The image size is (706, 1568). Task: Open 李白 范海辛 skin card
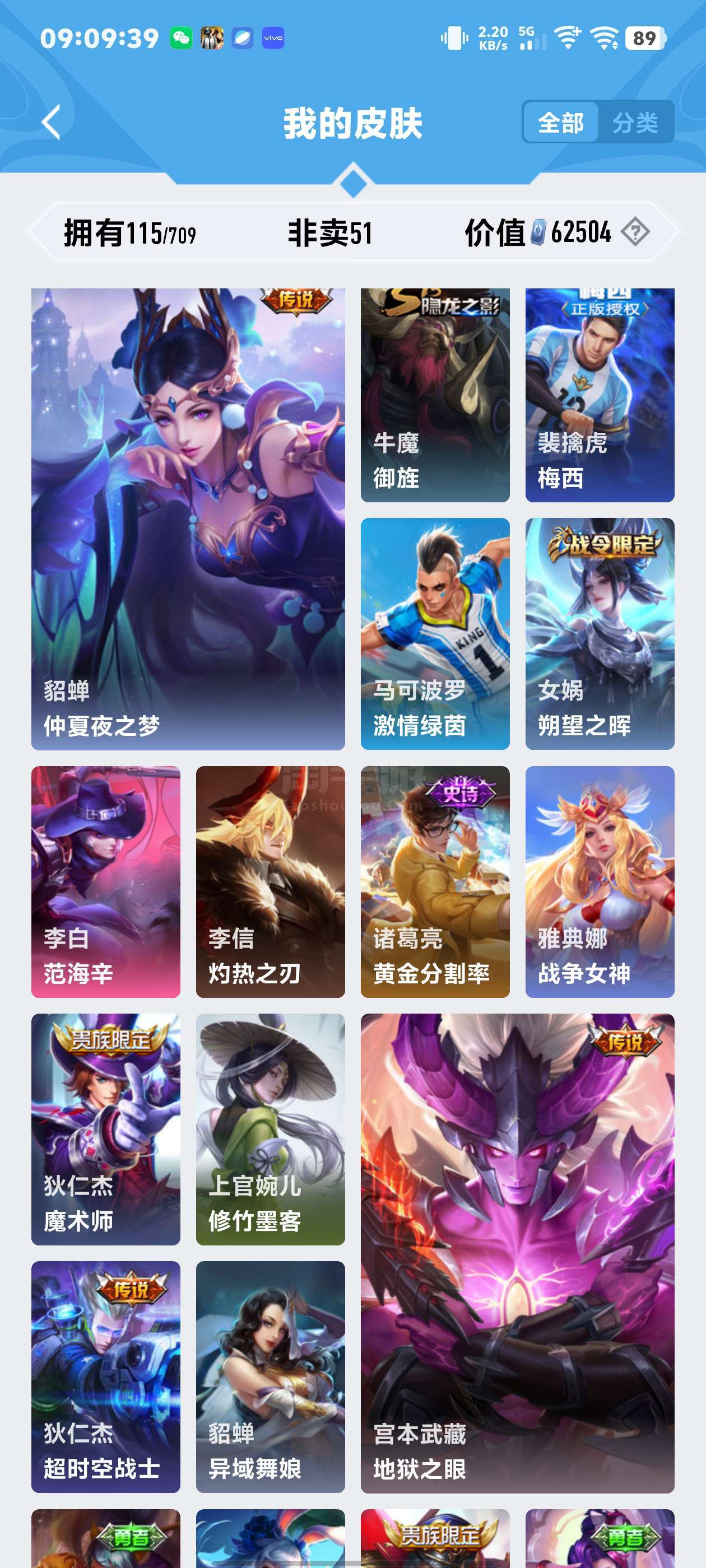click(x=106, y=881)
